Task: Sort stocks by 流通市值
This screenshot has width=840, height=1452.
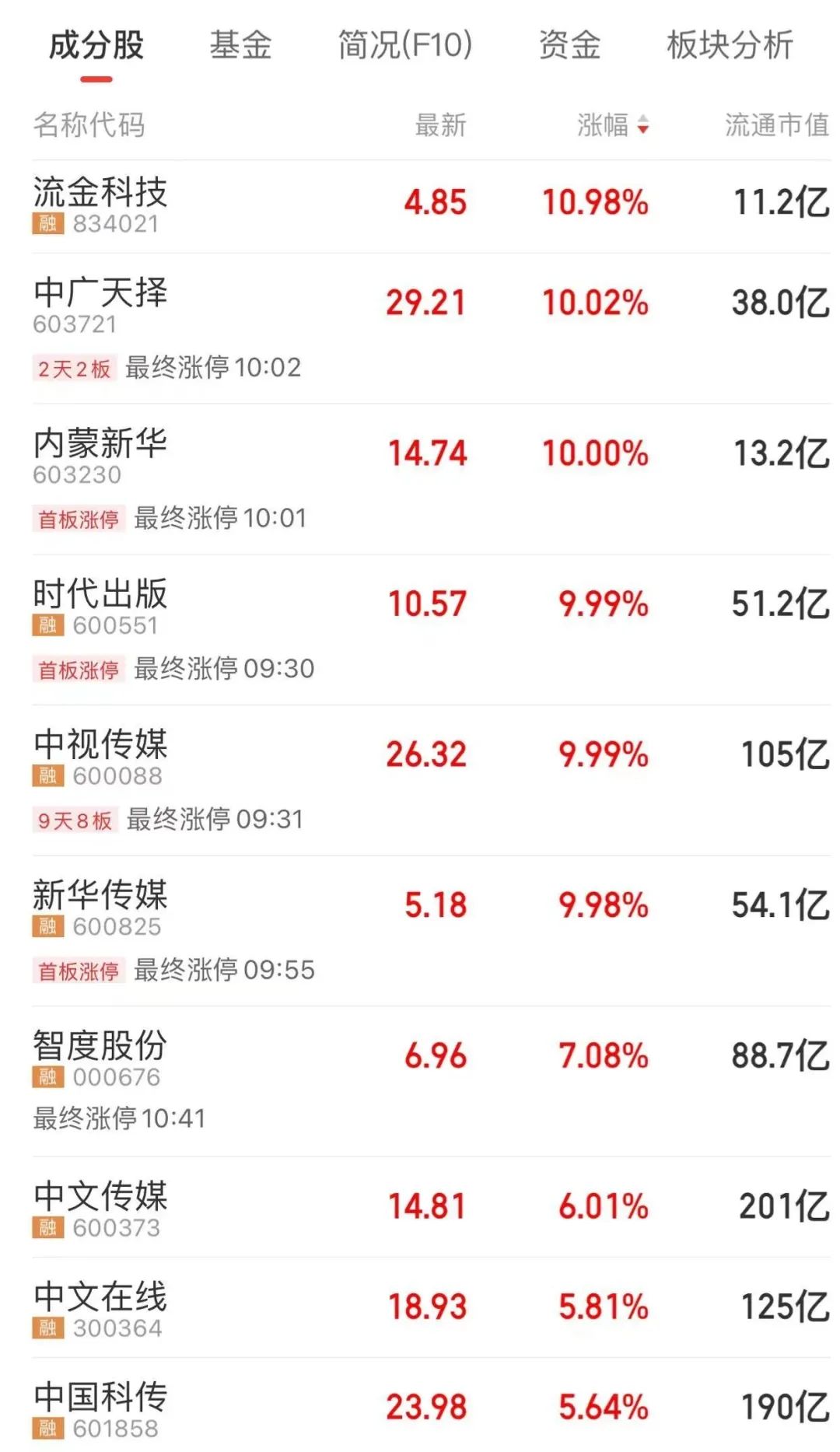Action: click(776, 124)
